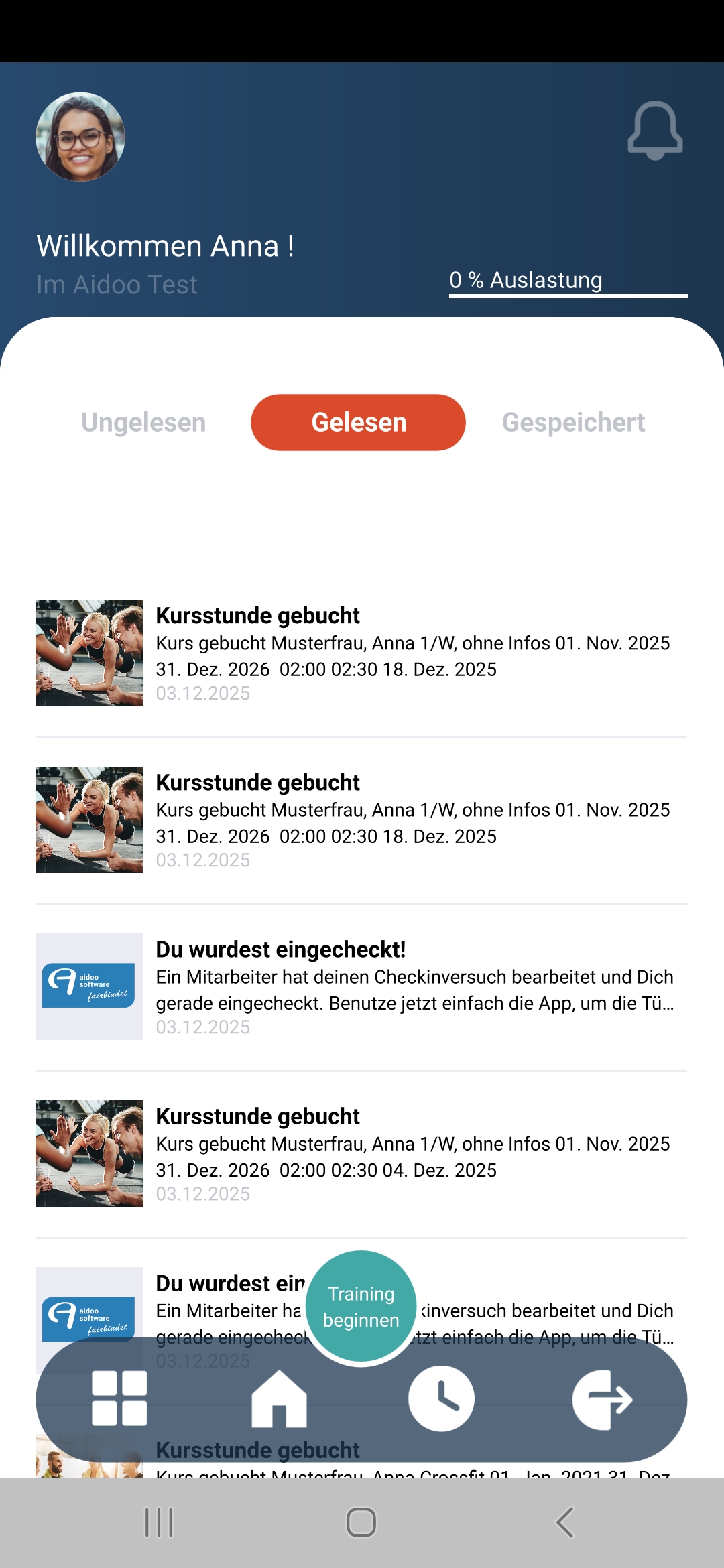Open the clock icon in the bottom bar
724x1568 pixels.
pos(441,1398)
